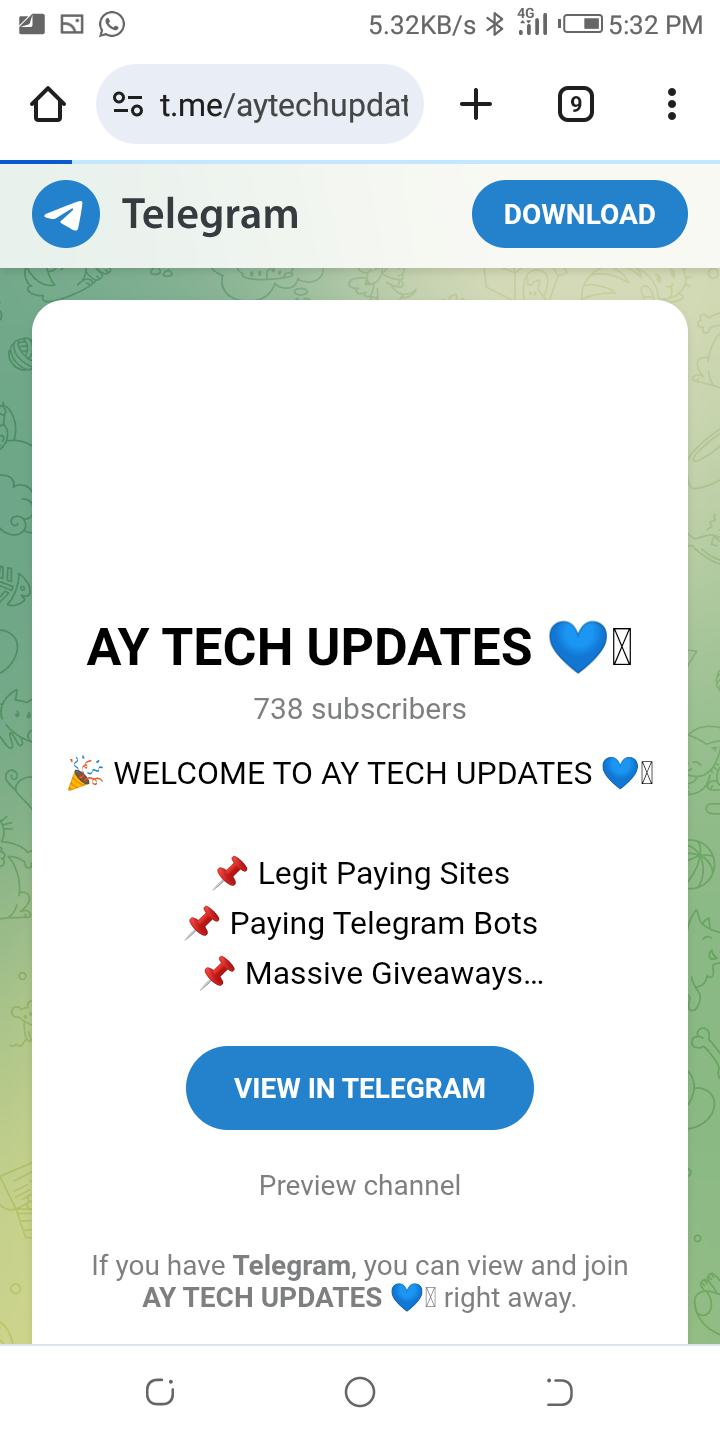This screenshot has height=1440, width=720.
Task: Tap the Download Telegram button
Action: click(x=579, y=214)
